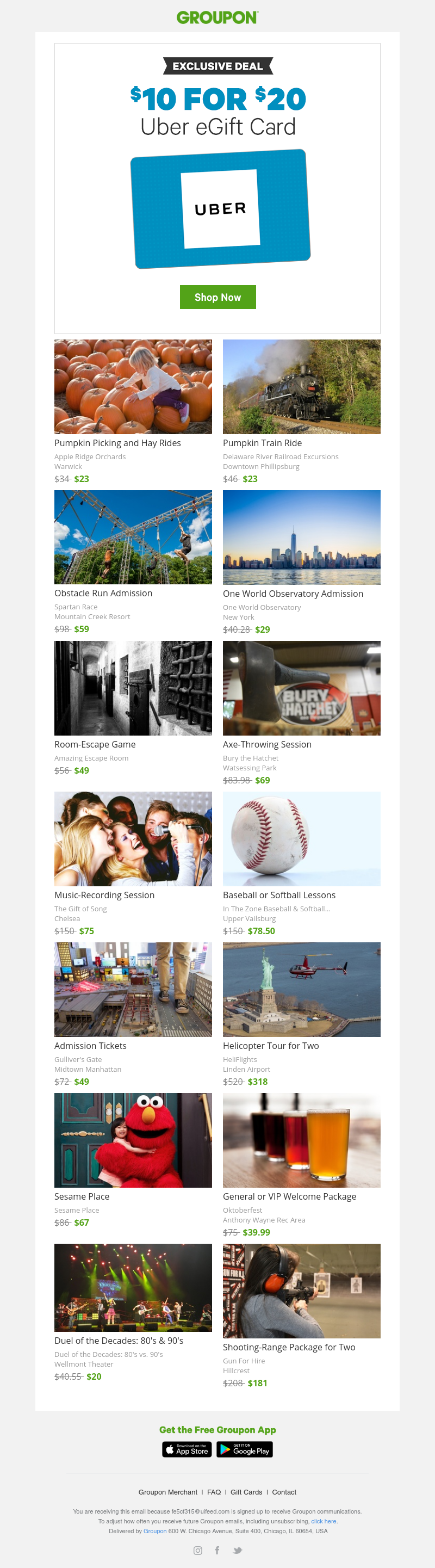Open One World Observatory Admission deal
The image size is (435, 1568).
click(x=293, y=594)
